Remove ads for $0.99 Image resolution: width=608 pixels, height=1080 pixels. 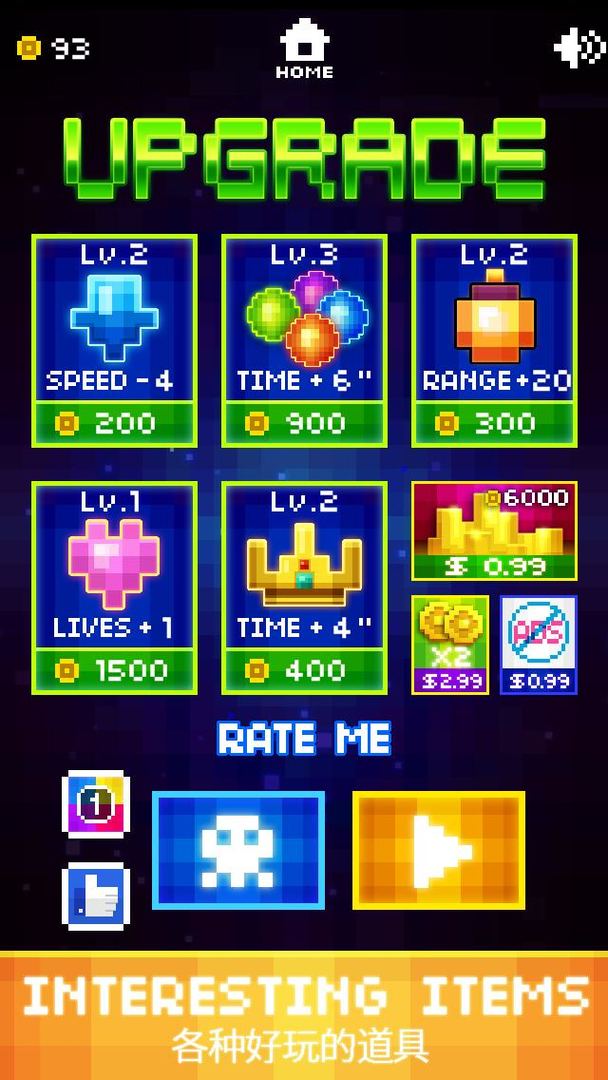(x=539, y=645)
